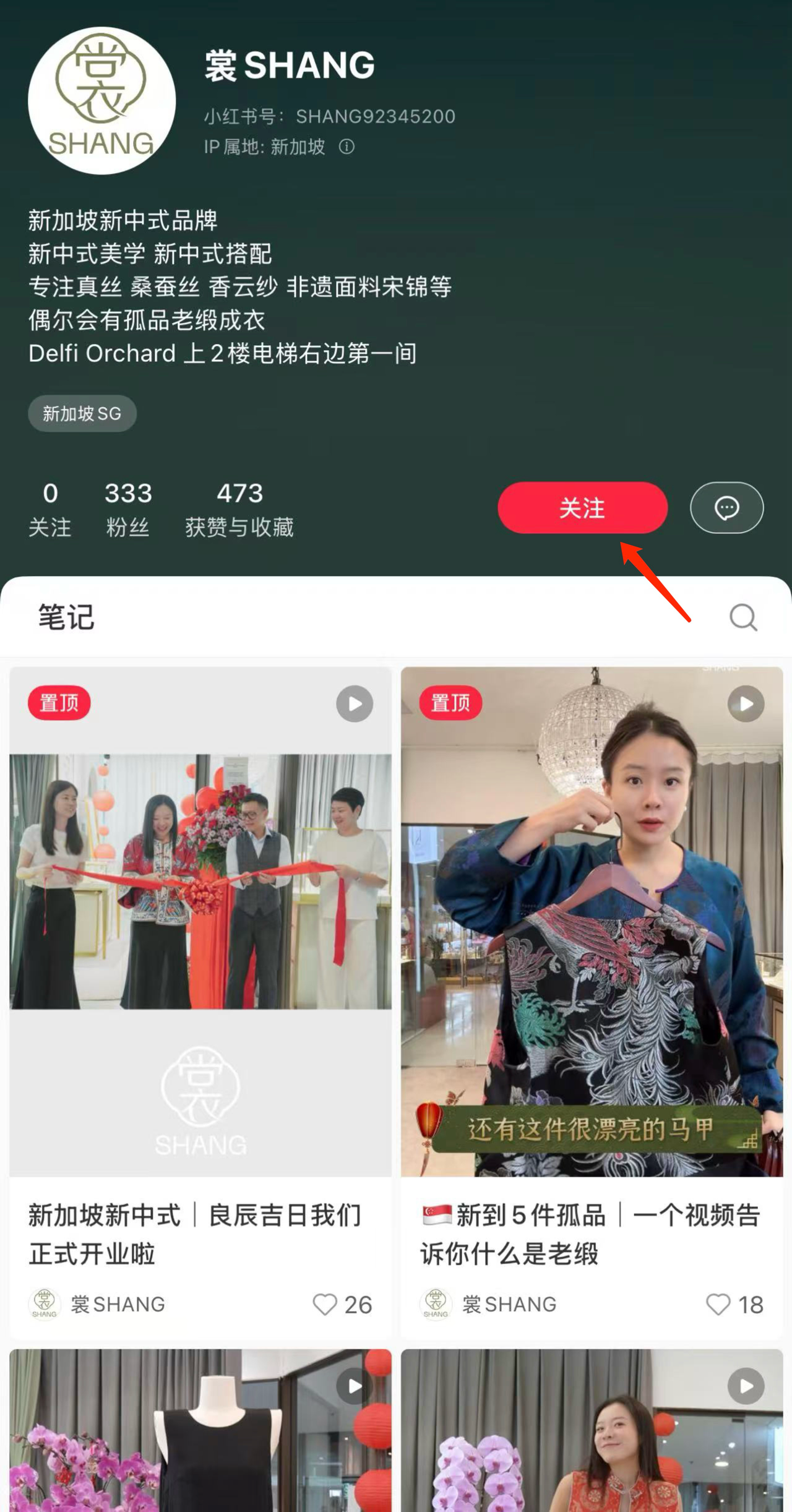Screen dimensions: 792x1512
Task: Open the pinned note 新到5件孤品
Action: pos(592,922)
